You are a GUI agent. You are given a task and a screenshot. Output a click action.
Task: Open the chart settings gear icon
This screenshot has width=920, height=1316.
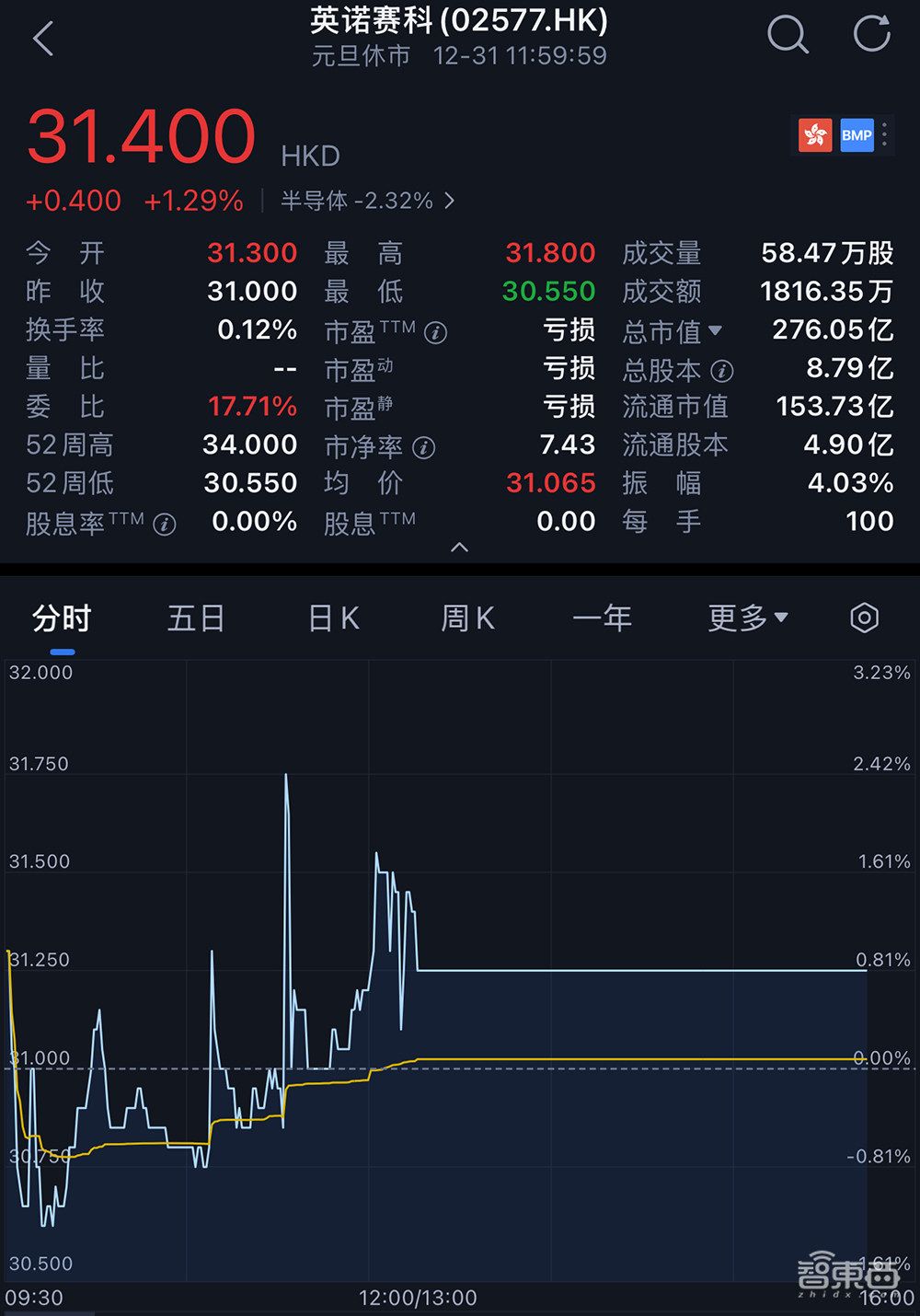click(x=863, y=618)
